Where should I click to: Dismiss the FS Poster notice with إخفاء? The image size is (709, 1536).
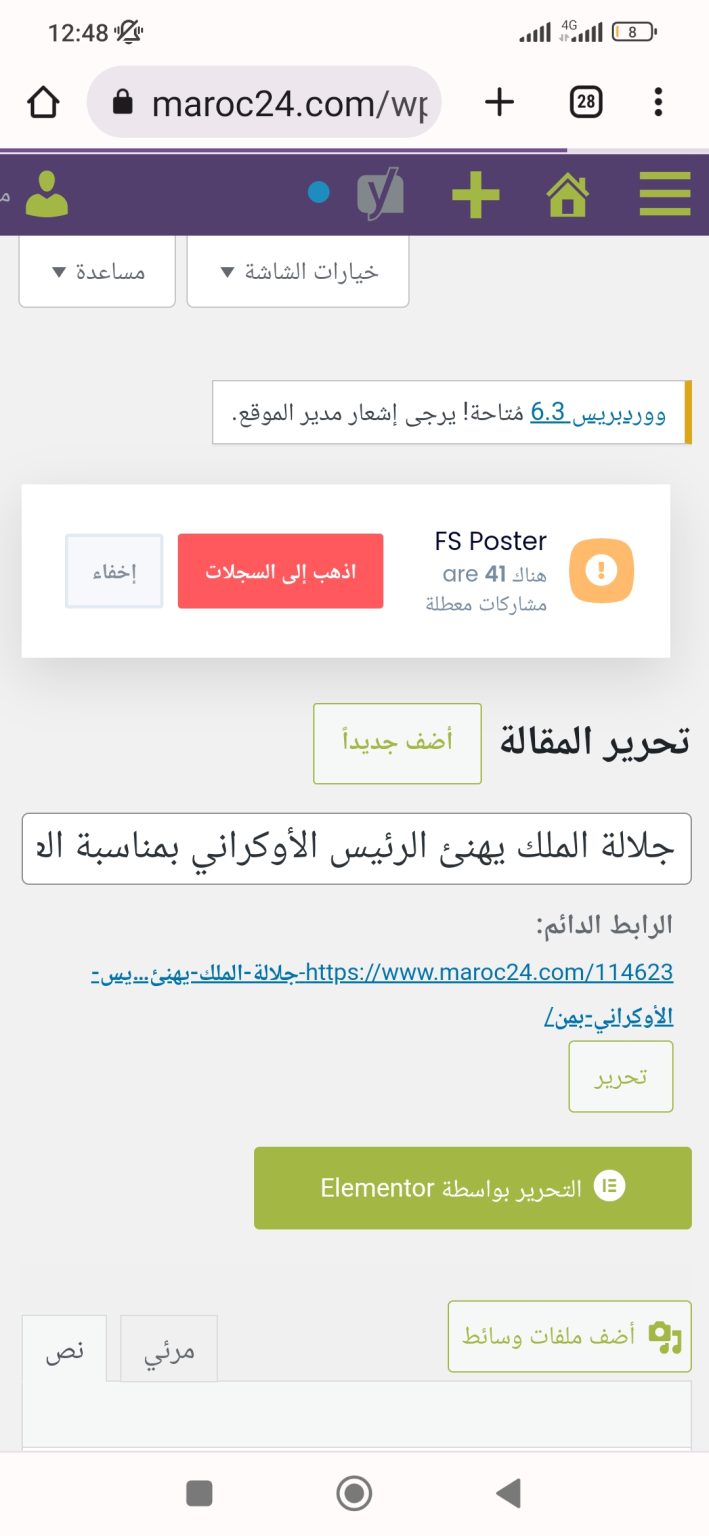[114, 571]
